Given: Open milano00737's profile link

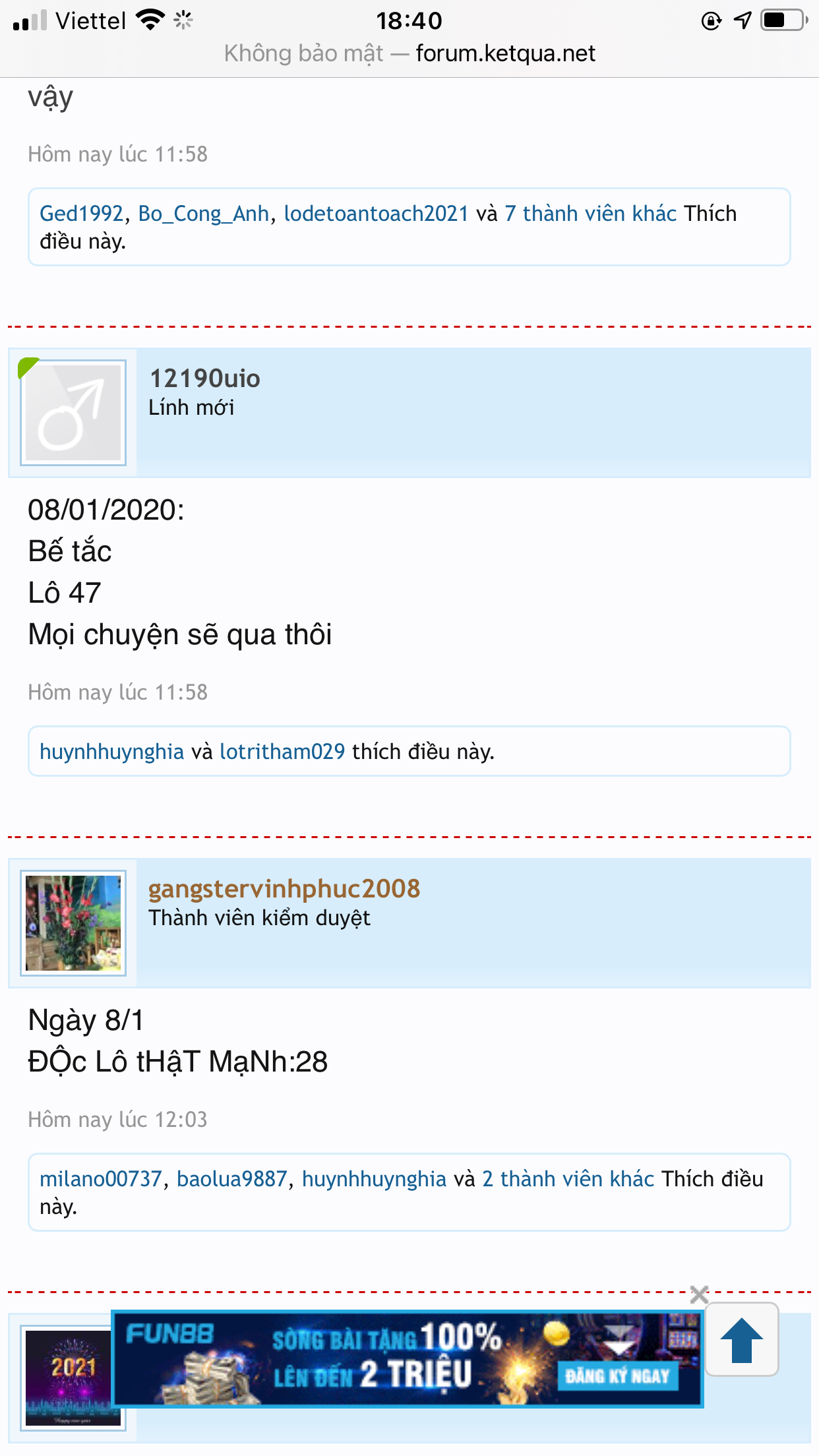Looking at the screenshot, I should 101,1179.
